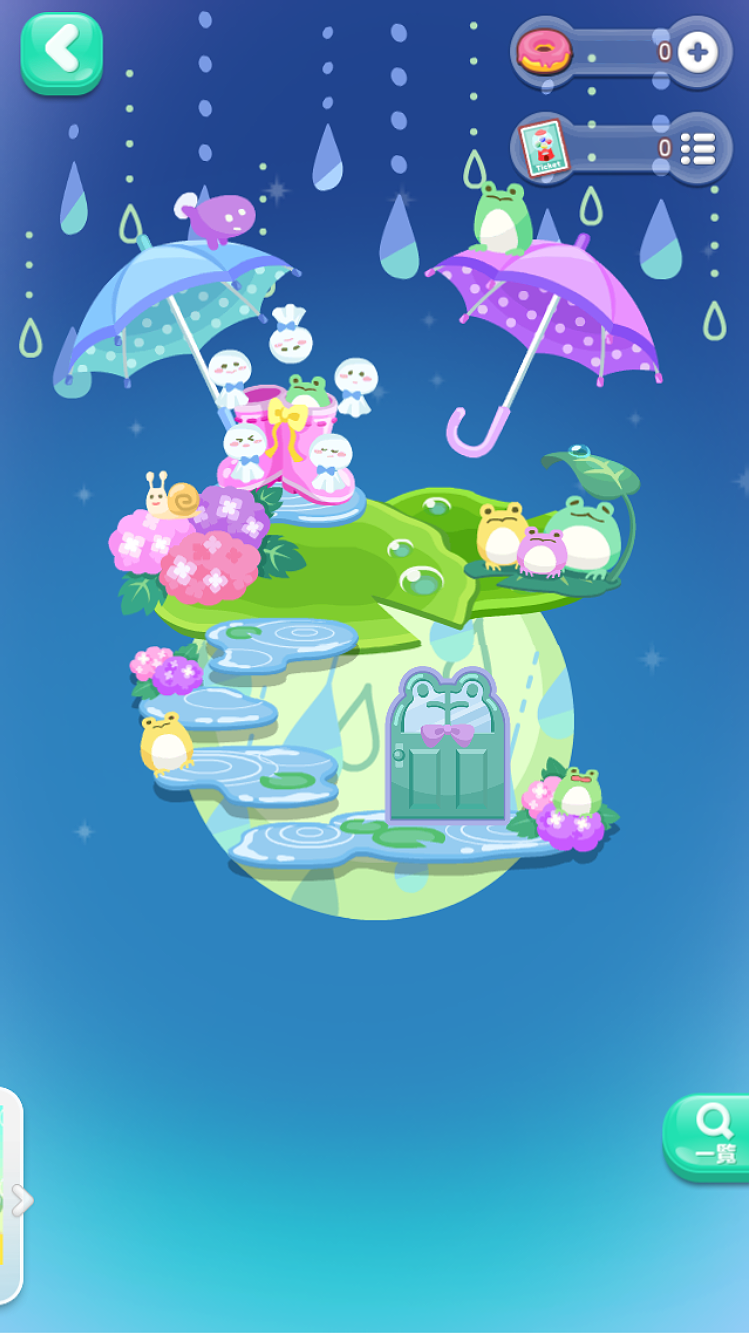Open the ticket list icon
Screen dimensions: 749x1333
(697, 148)
